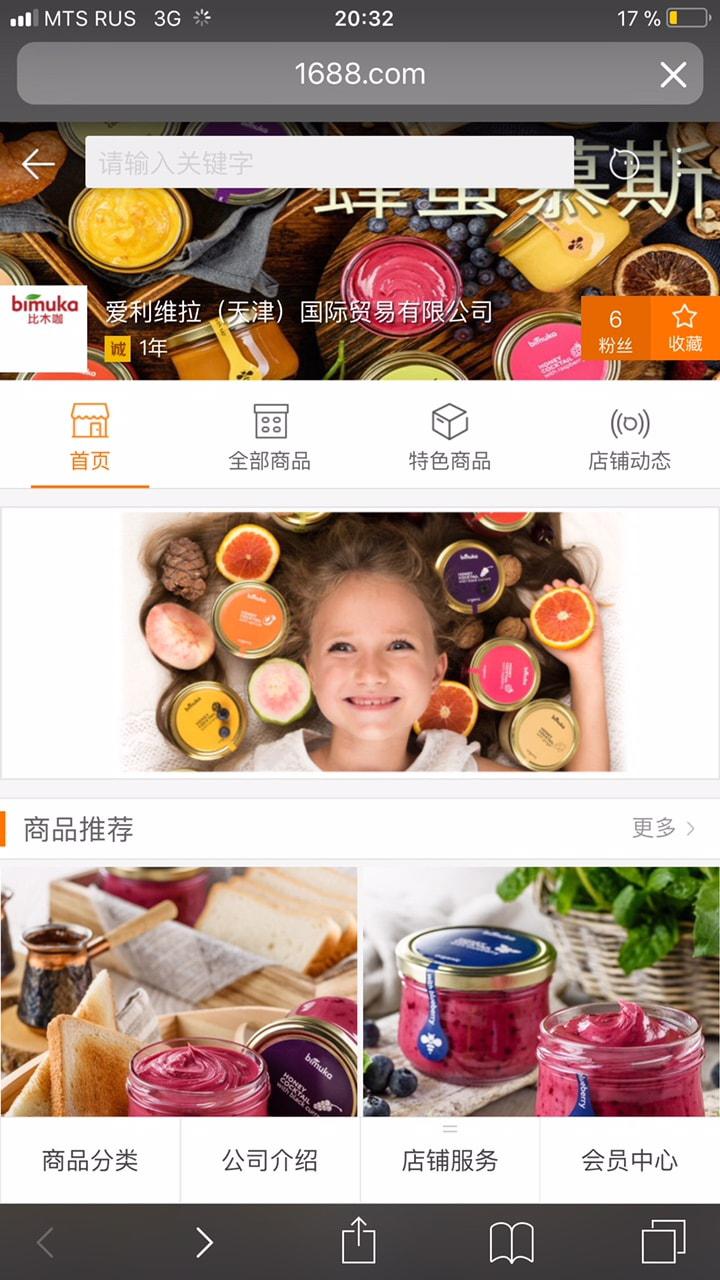Tap the keyword search field
720x1280 pixels.
[x=330, y=163]
